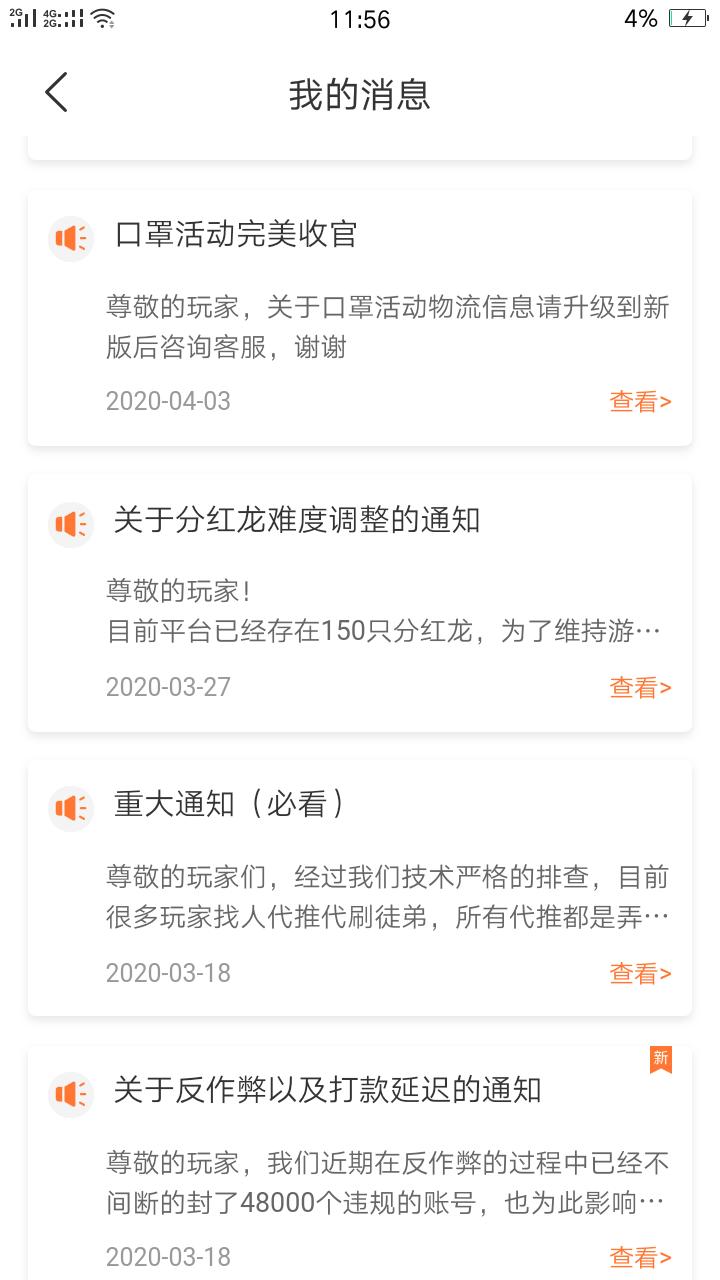720x1280 pixels.
Task: Click the megaphone icon beside 重大通知（必看）
Action: tap(70, 808)
